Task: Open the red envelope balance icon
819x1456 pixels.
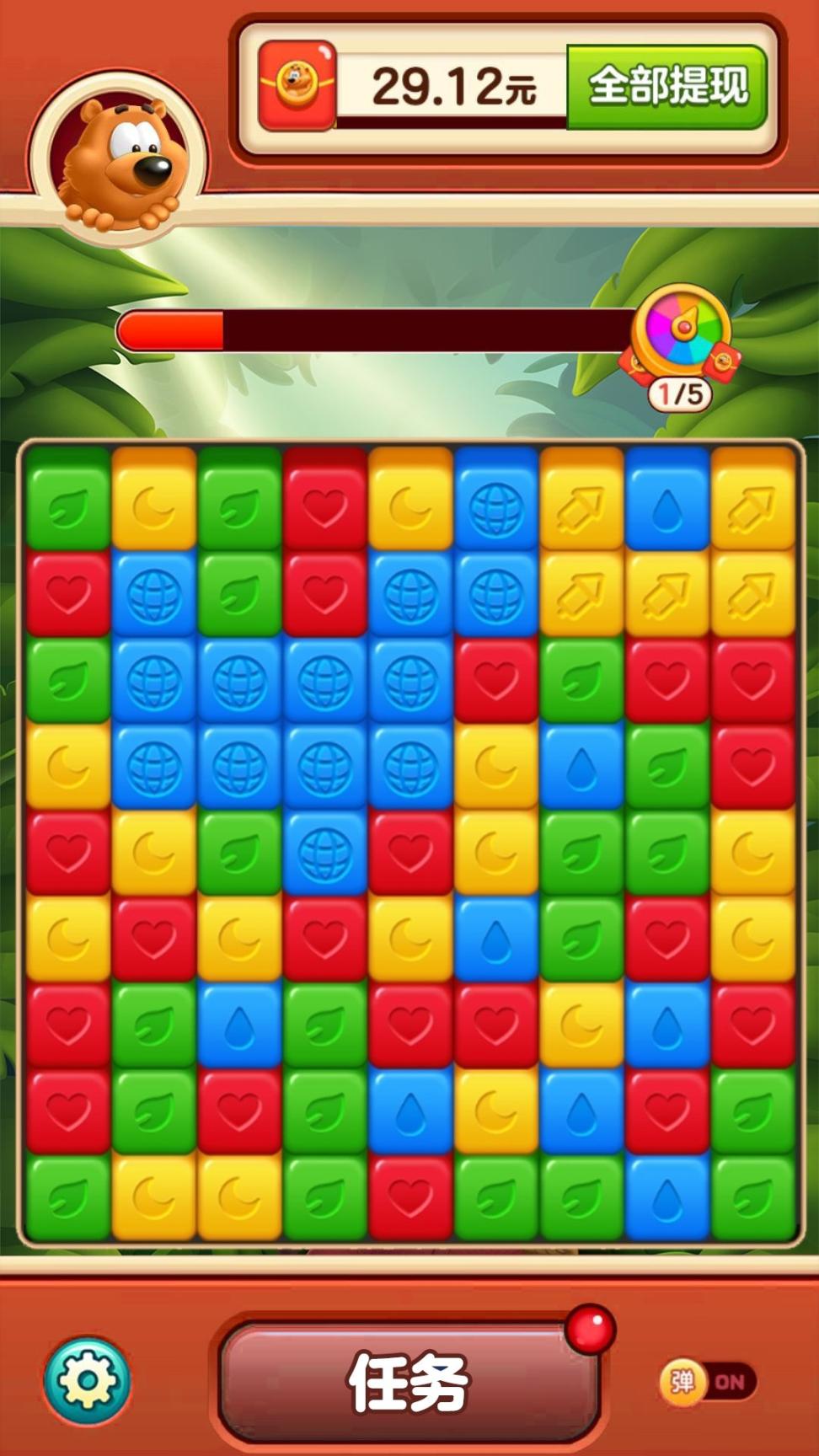Action: pyautogui.click(x=297, y=86)
